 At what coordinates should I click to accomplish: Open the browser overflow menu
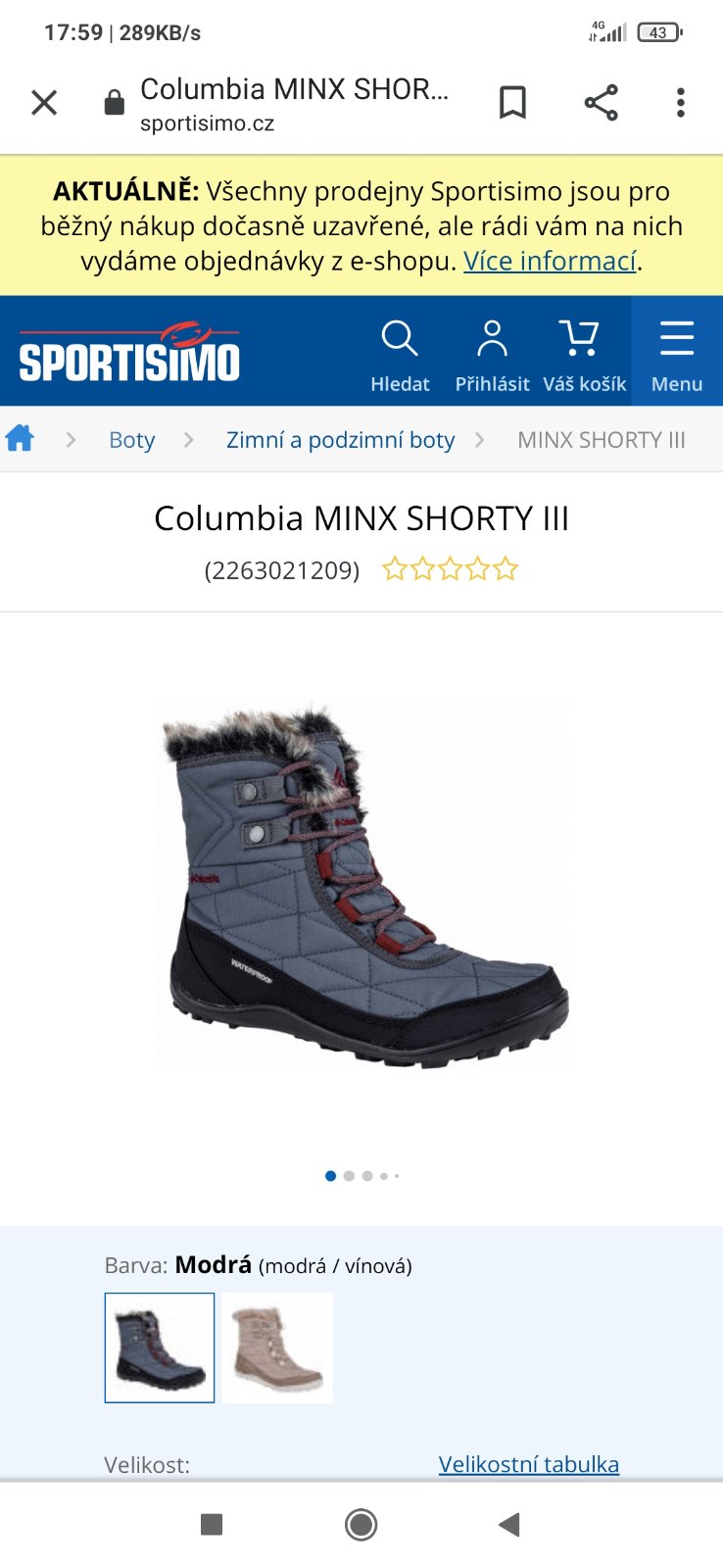[x=680, y=103]
